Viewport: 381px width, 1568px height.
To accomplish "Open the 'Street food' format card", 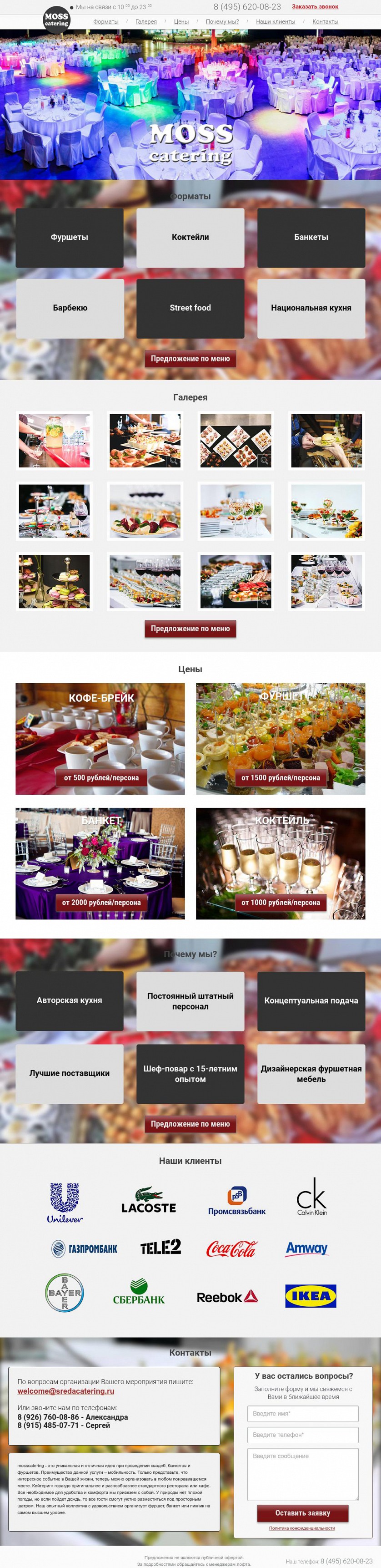I will (190, 308).
